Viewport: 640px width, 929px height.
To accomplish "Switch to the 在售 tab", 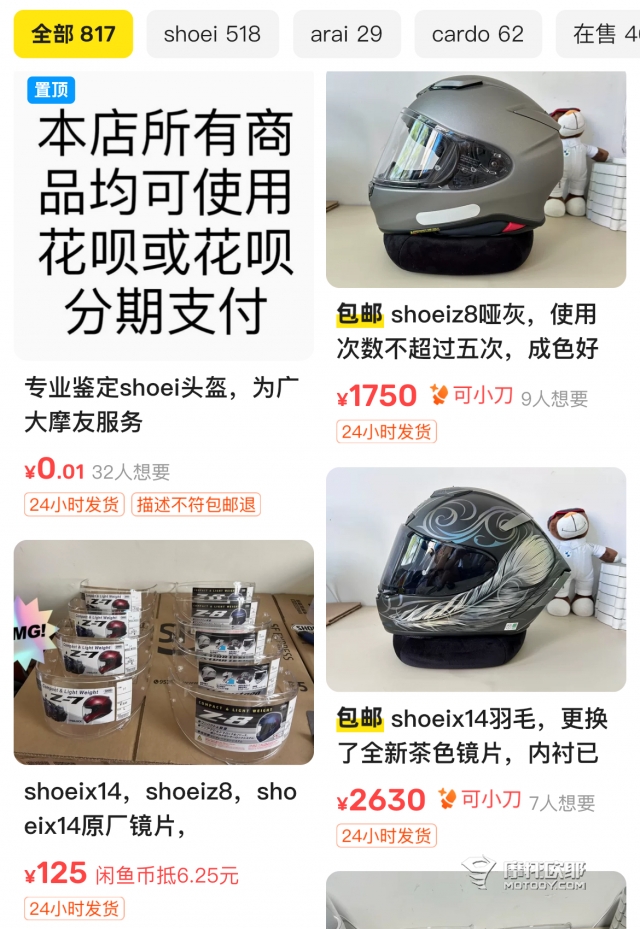I will pyautogui.click(x=602, y=34).
